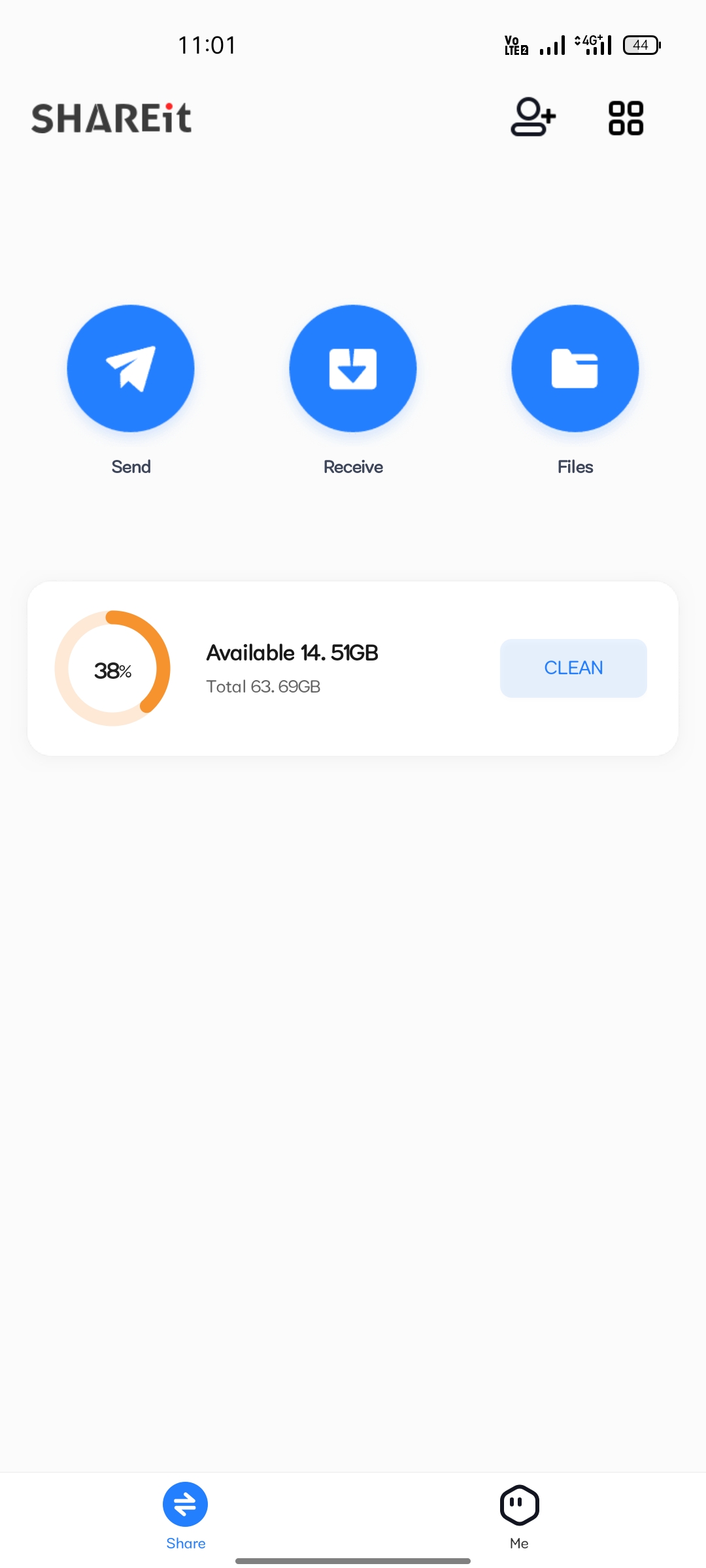Tap the download arrow Receive icon
The image size is (706, 1568).
tap(352, 368)
